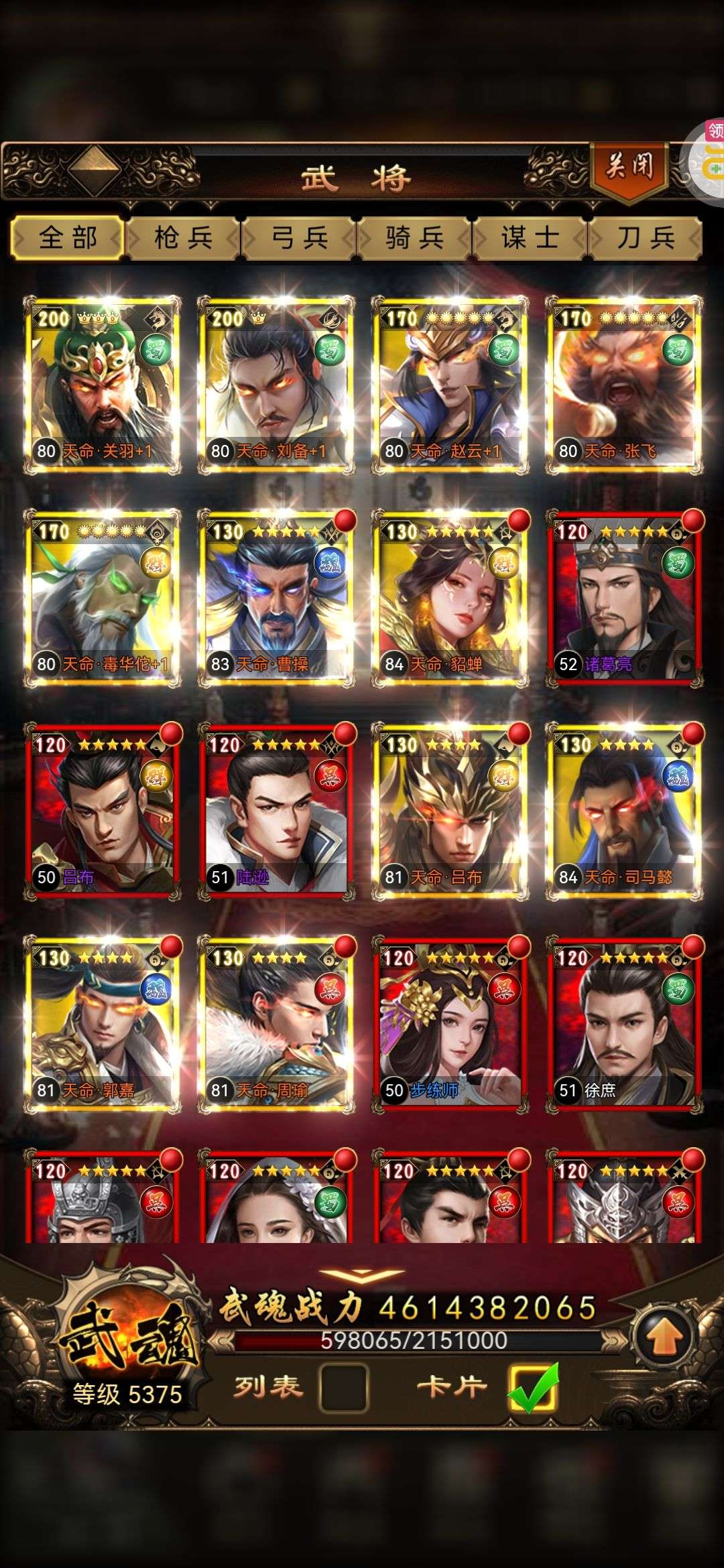The image size is (724, 1568).
Task: Open the 天命·司马懿 card
Action: coord(624,811)
